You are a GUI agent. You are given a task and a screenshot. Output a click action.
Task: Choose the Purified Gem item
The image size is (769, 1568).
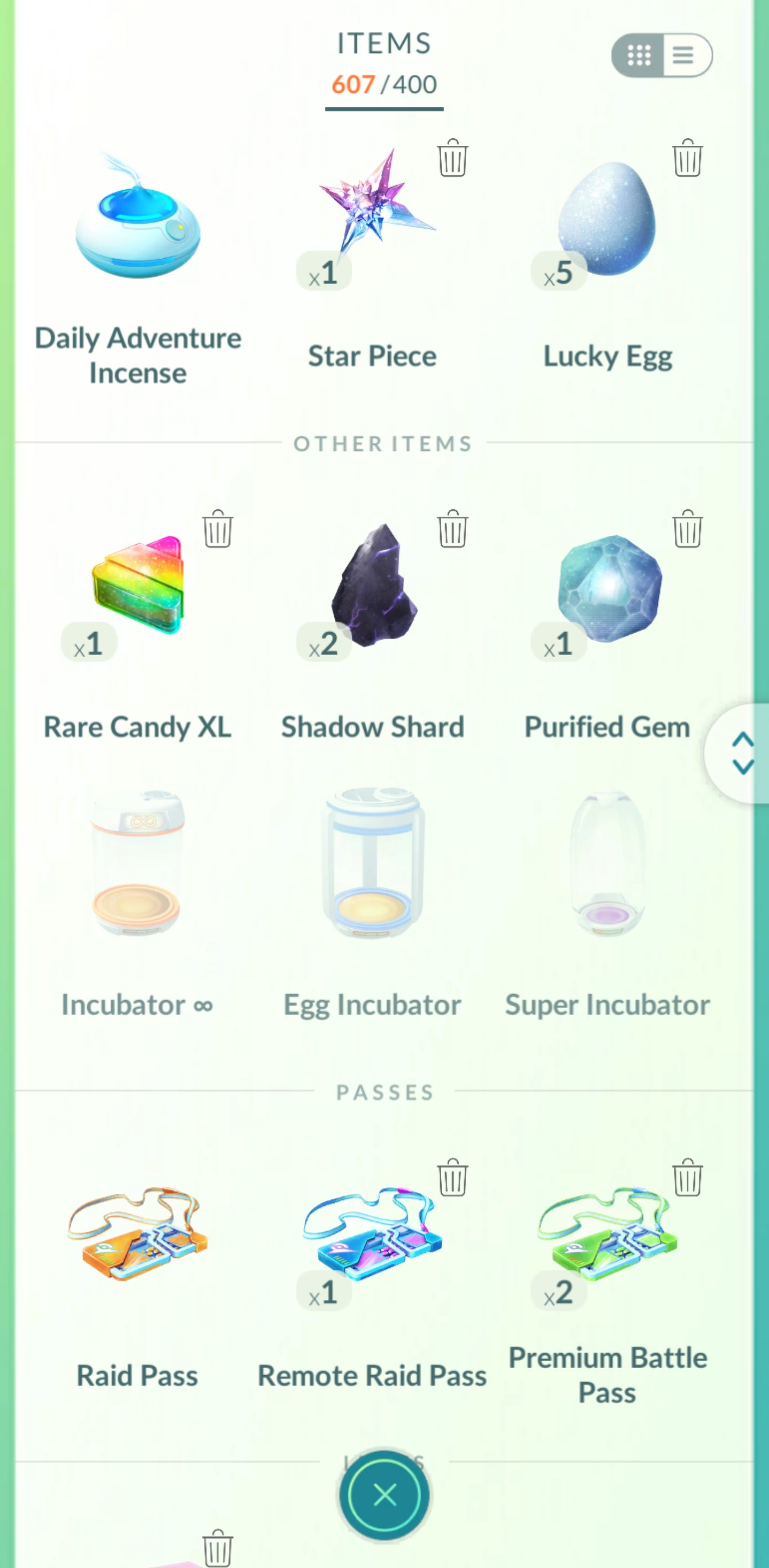(607, 588)
